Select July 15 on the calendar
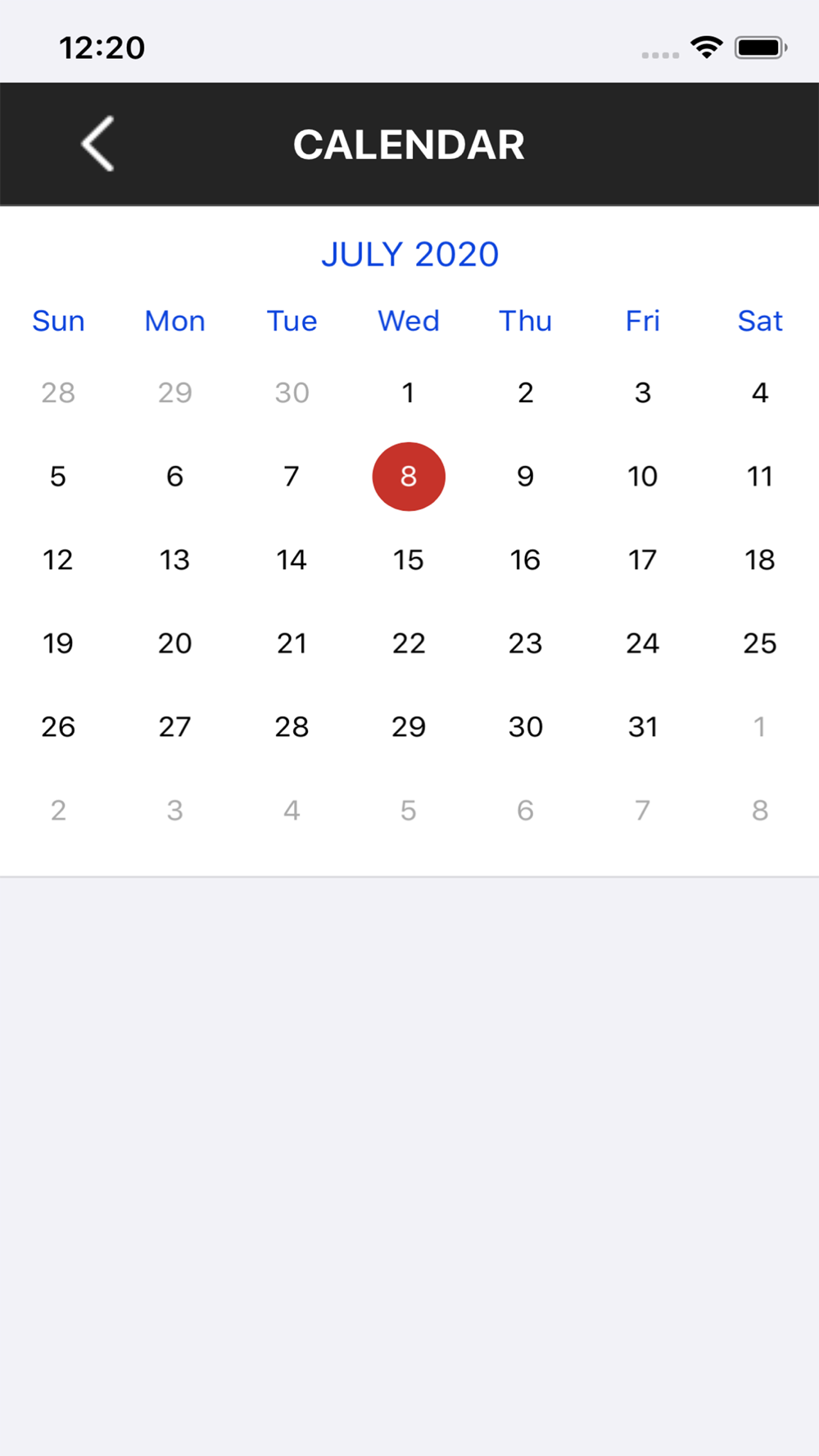Image resolution: width=819 pixels, height=1456 pixels. [408, 560]
